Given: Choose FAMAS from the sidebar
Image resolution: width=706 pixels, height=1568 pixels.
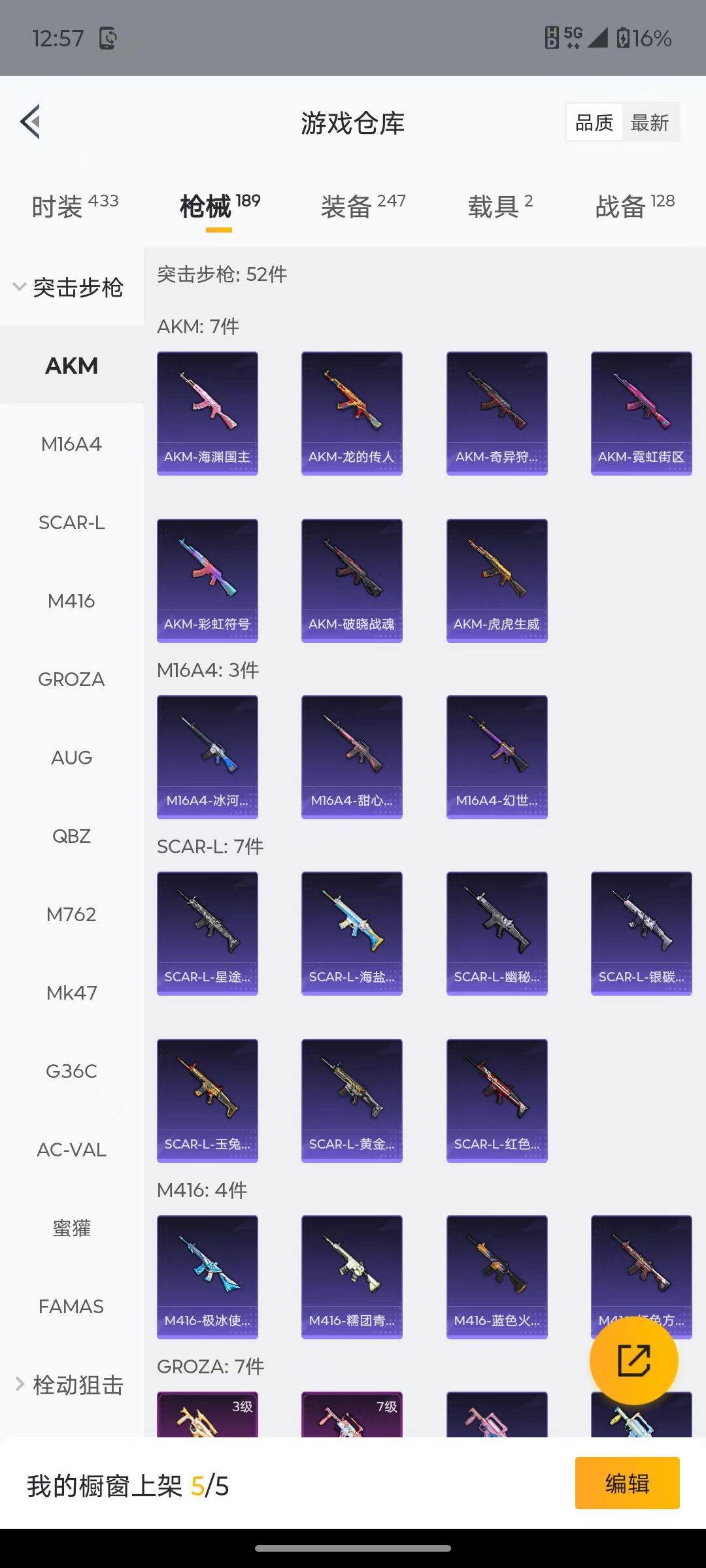Looking at the screenshot, I should pyautogui.click(x=71, y=1307).
